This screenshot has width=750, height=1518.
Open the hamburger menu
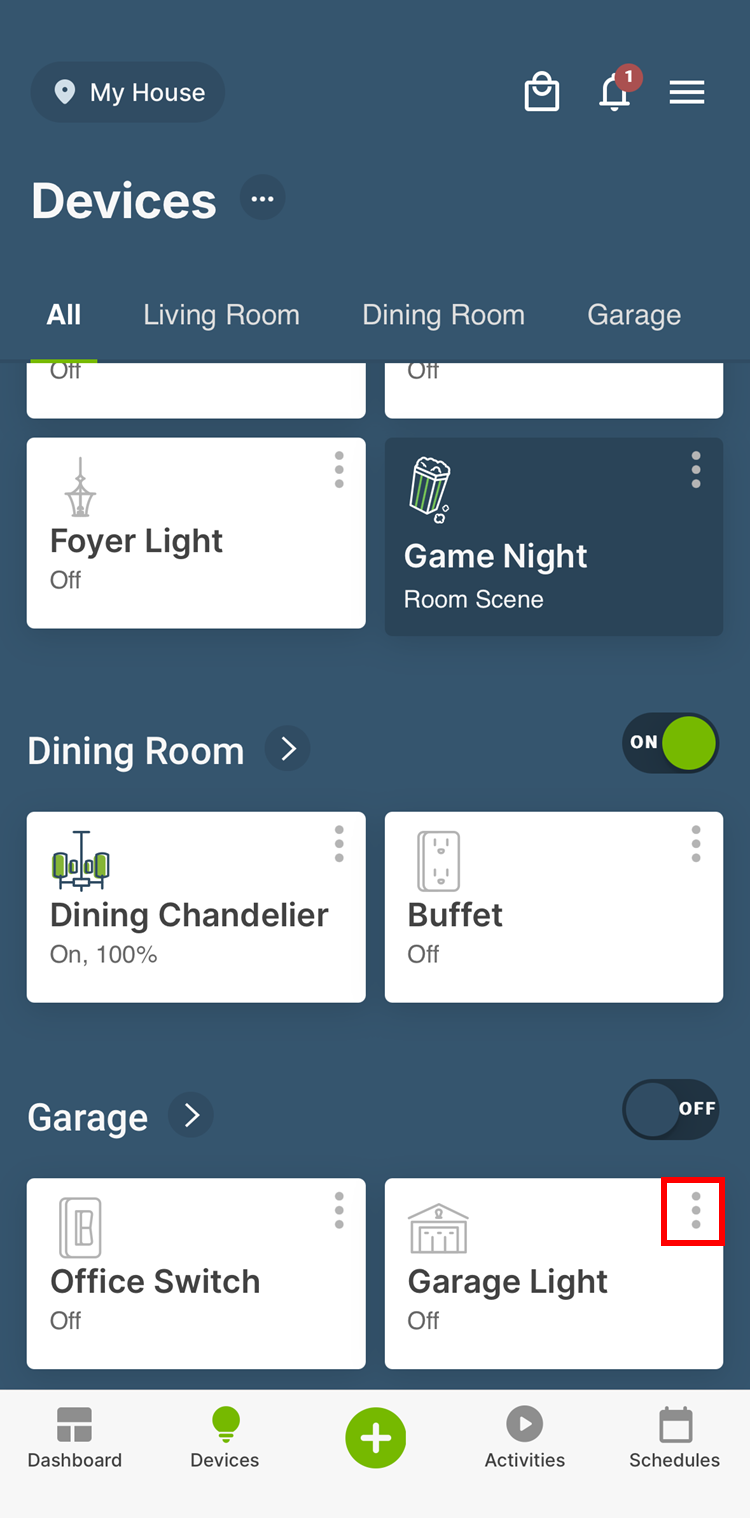[x=687, y=93]
